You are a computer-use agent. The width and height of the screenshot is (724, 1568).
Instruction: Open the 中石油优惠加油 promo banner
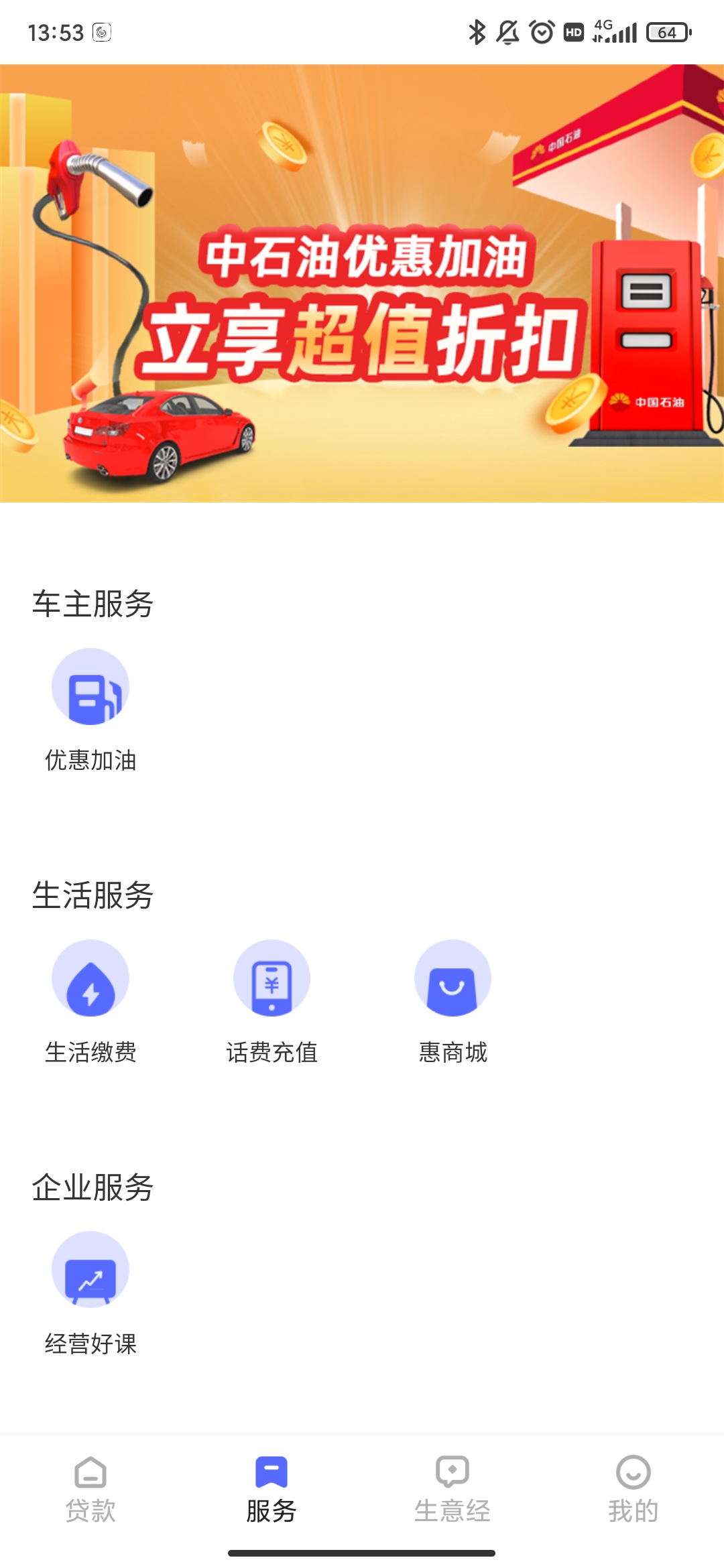(x=362, y=283)
